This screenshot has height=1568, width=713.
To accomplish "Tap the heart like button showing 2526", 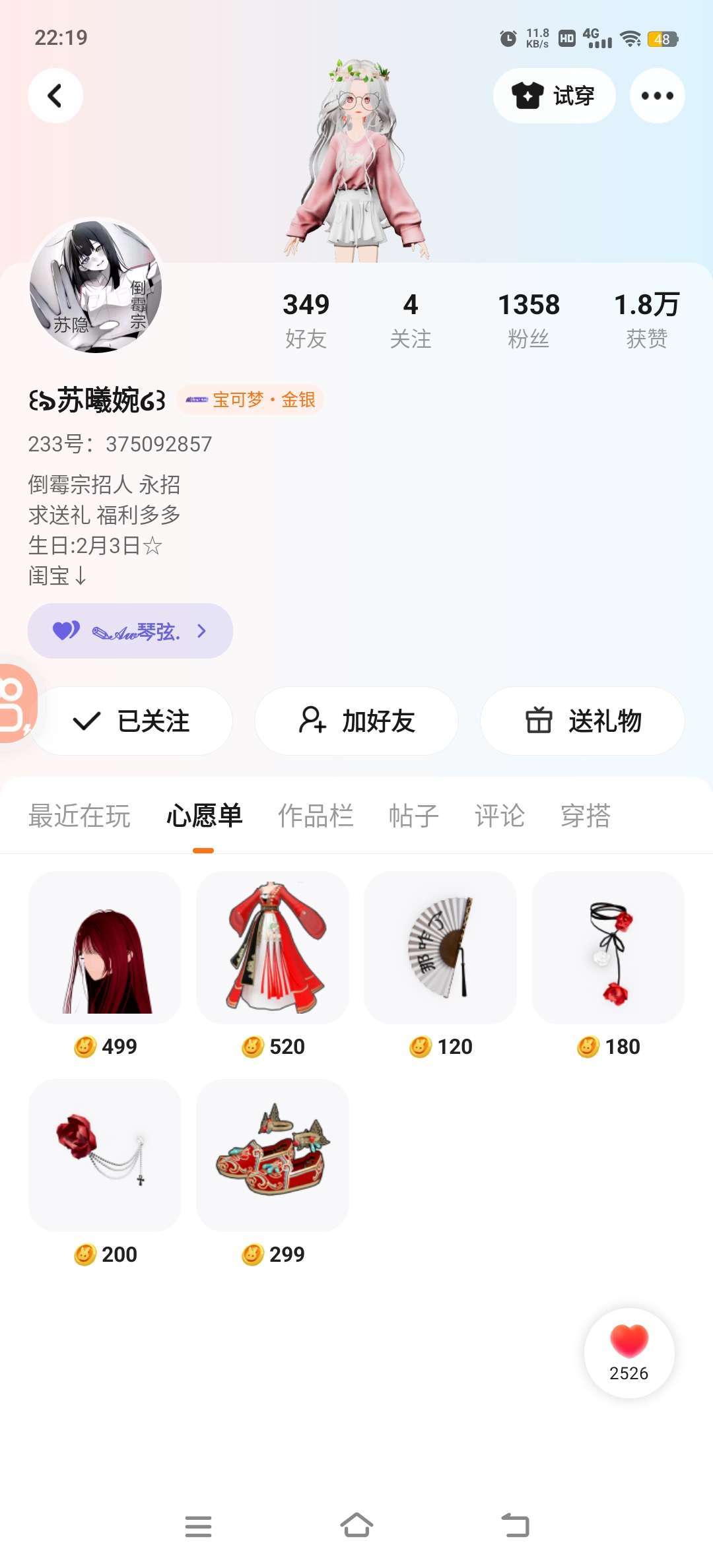I will pyautogui.click(x=629, y=1353).
